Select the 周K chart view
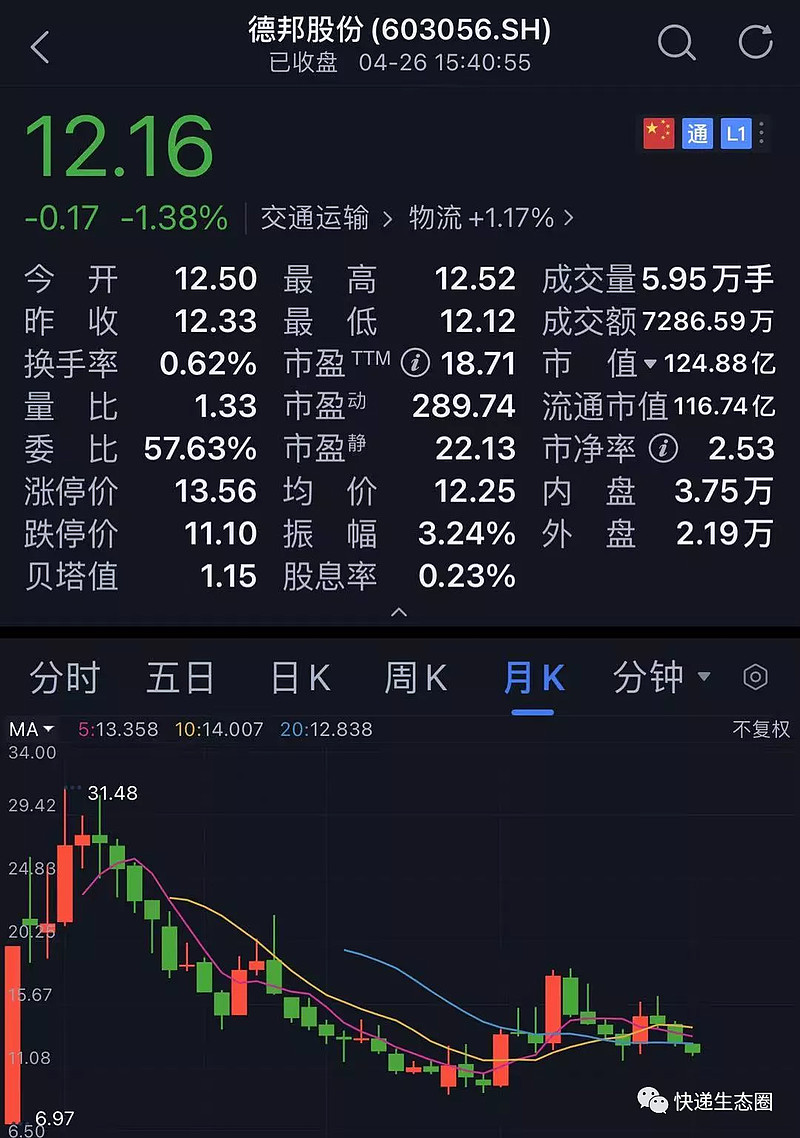 pyautogui.click(x=416, y=678)
